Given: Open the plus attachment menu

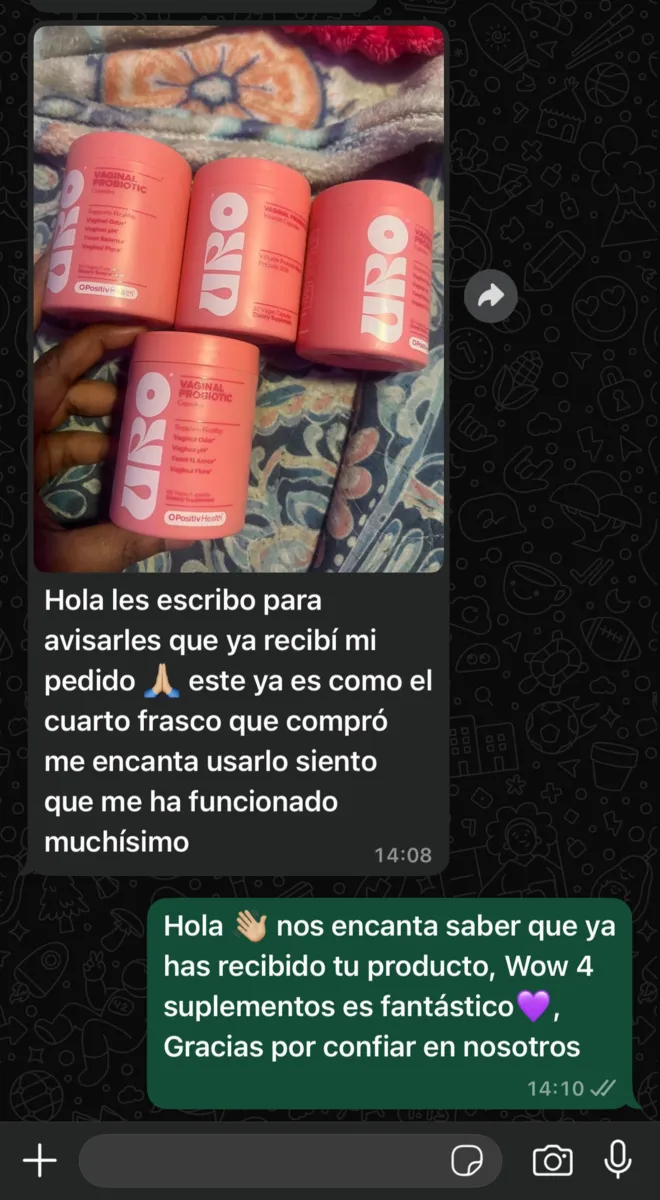Looking at the screenshot, I should click(x=40, y=1161).
